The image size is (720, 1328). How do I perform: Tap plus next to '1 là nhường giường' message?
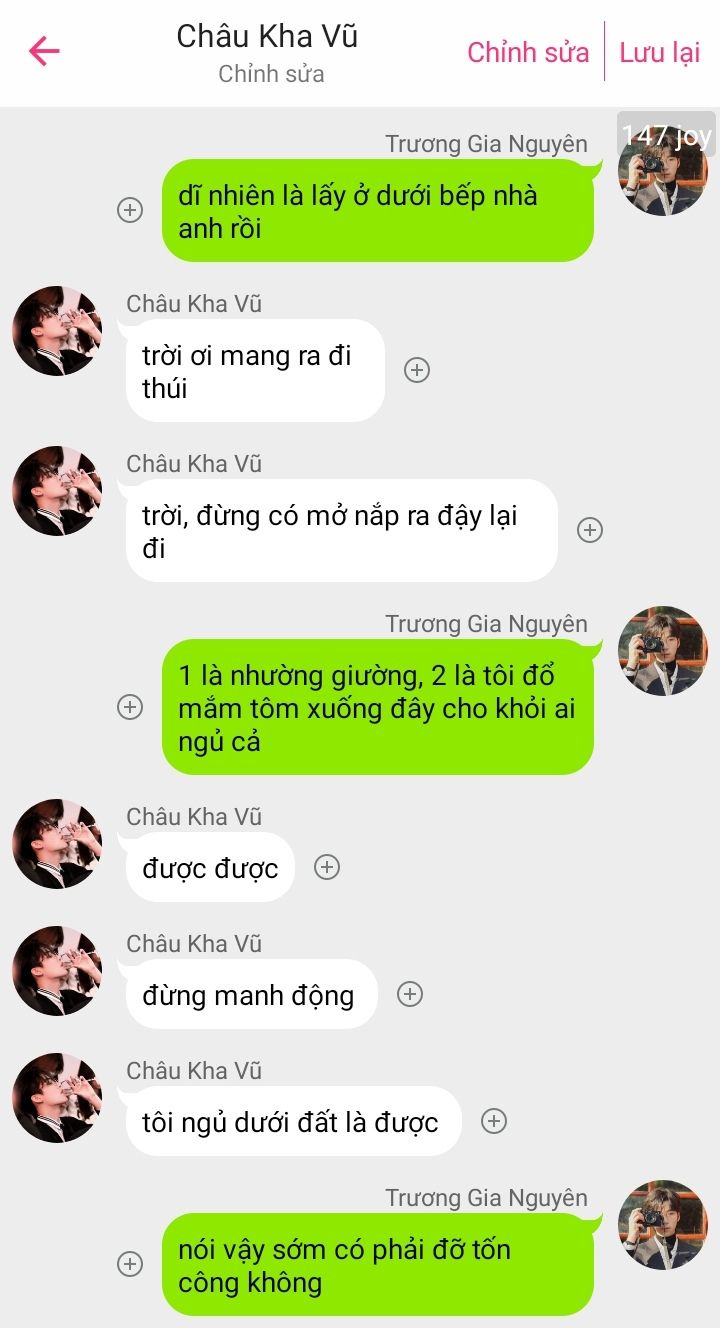[x=130, y=707]
